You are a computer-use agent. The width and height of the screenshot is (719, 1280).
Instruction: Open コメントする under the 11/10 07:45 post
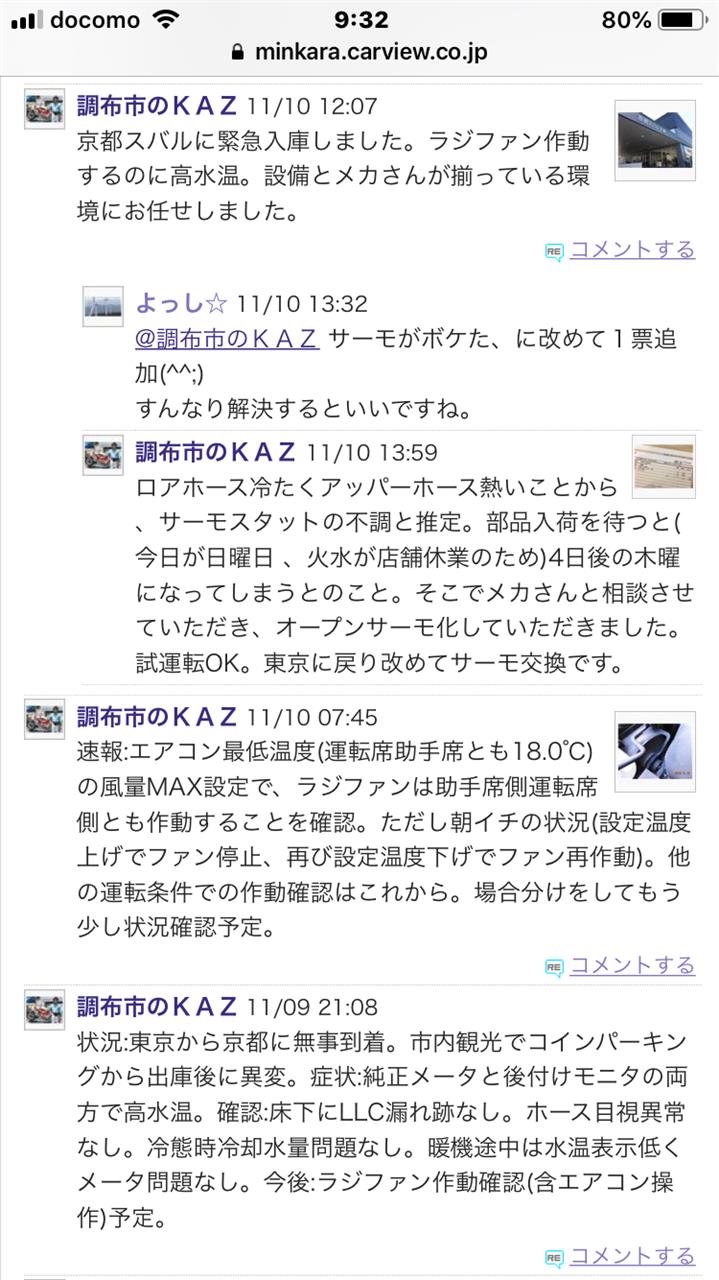pyautogui.click(x=631, y=965)
